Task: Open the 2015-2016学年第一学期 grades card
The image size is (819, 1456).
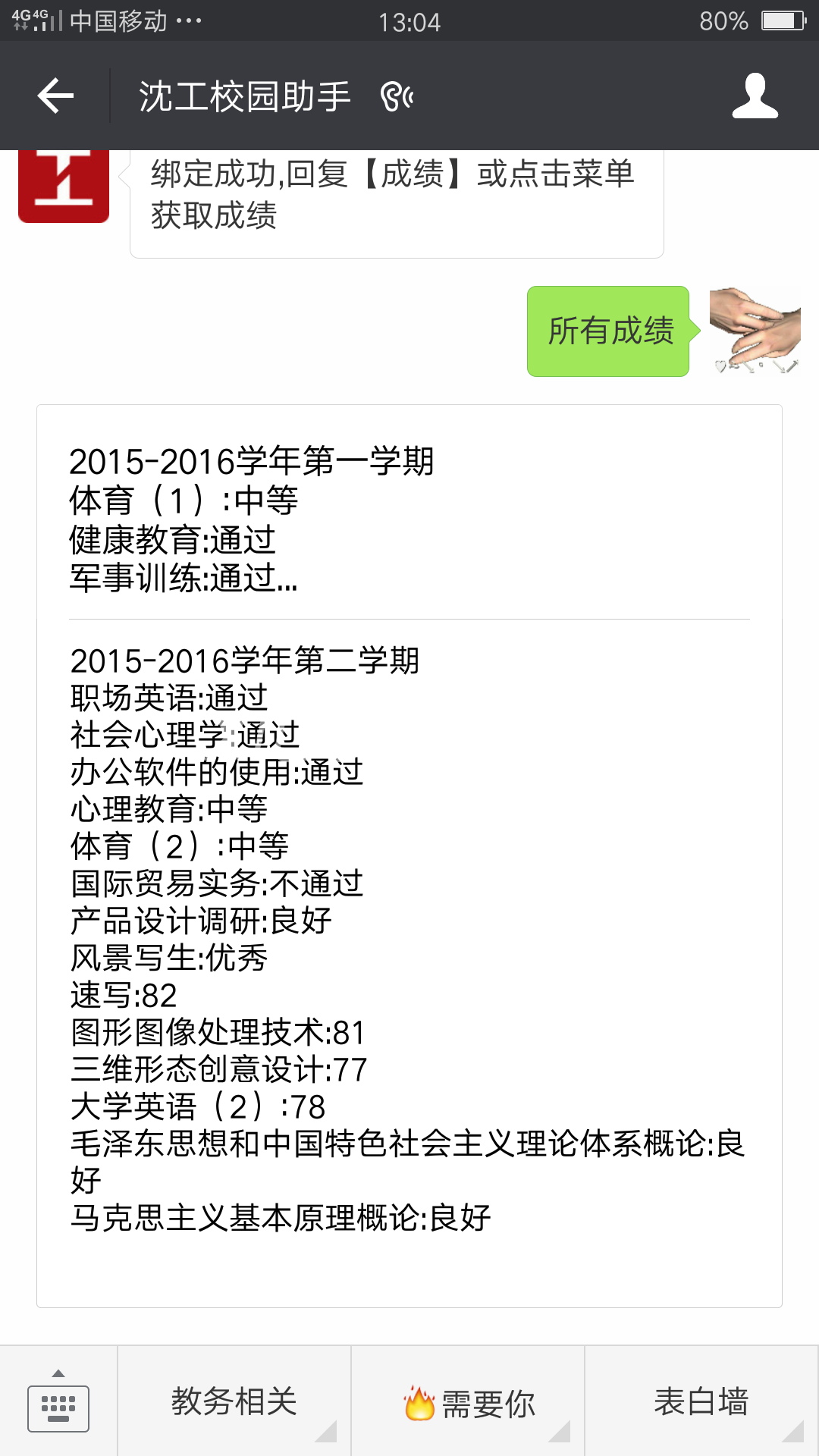Action: coord(409,513)
